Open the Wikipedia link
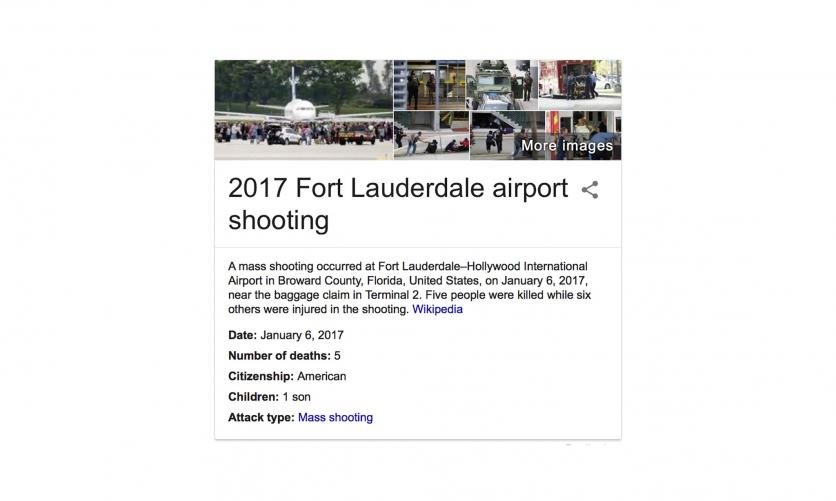This screenshot has width=836, height=501. [x=437, y=310]
